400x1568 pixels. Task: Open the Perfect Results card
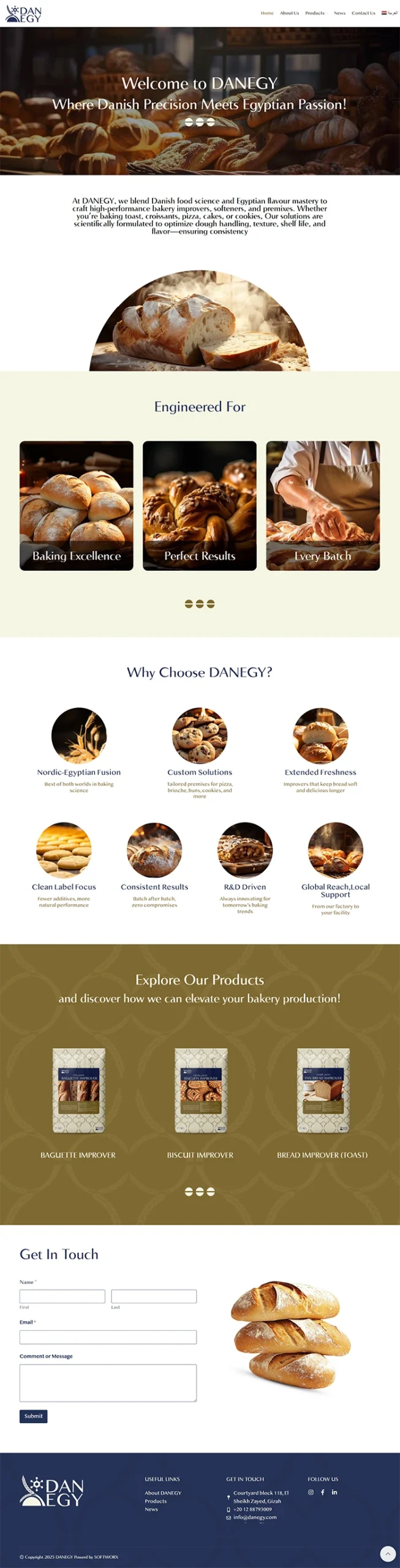[x=200, y=505]
